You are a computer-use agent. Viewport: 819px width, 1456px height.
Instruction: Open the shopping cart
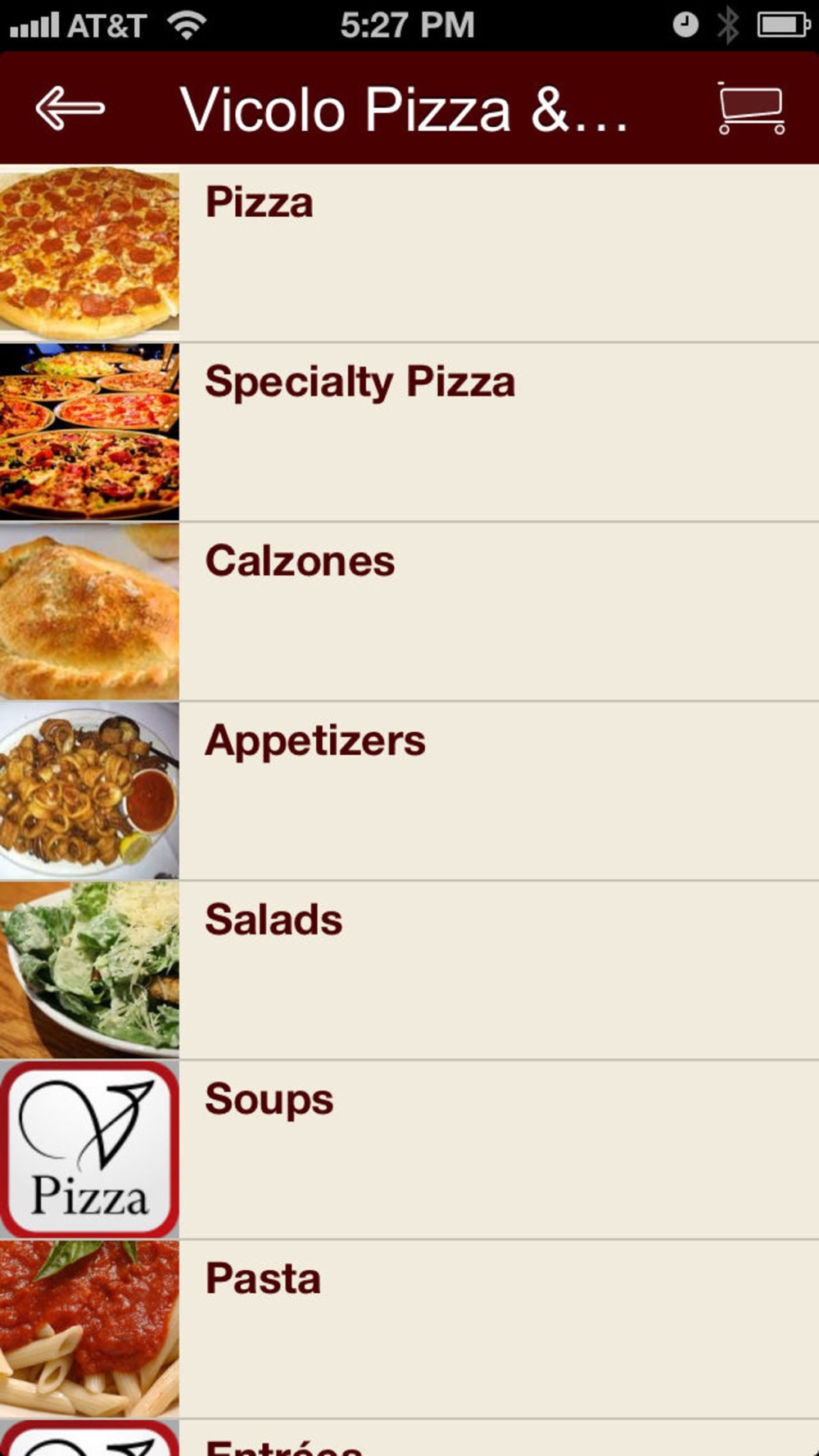point(751,107)
